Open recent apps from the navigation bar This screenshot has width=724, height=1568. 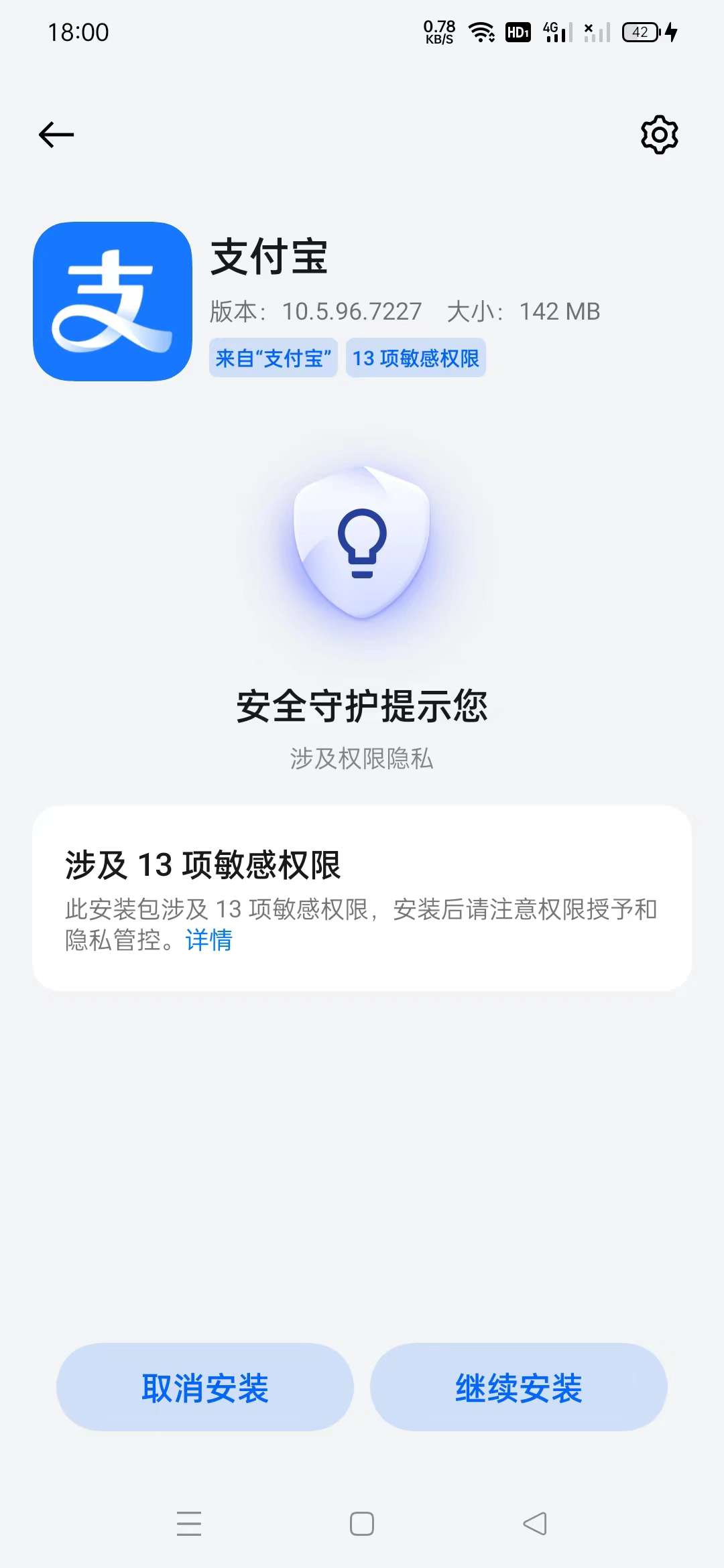[189, 1524]
